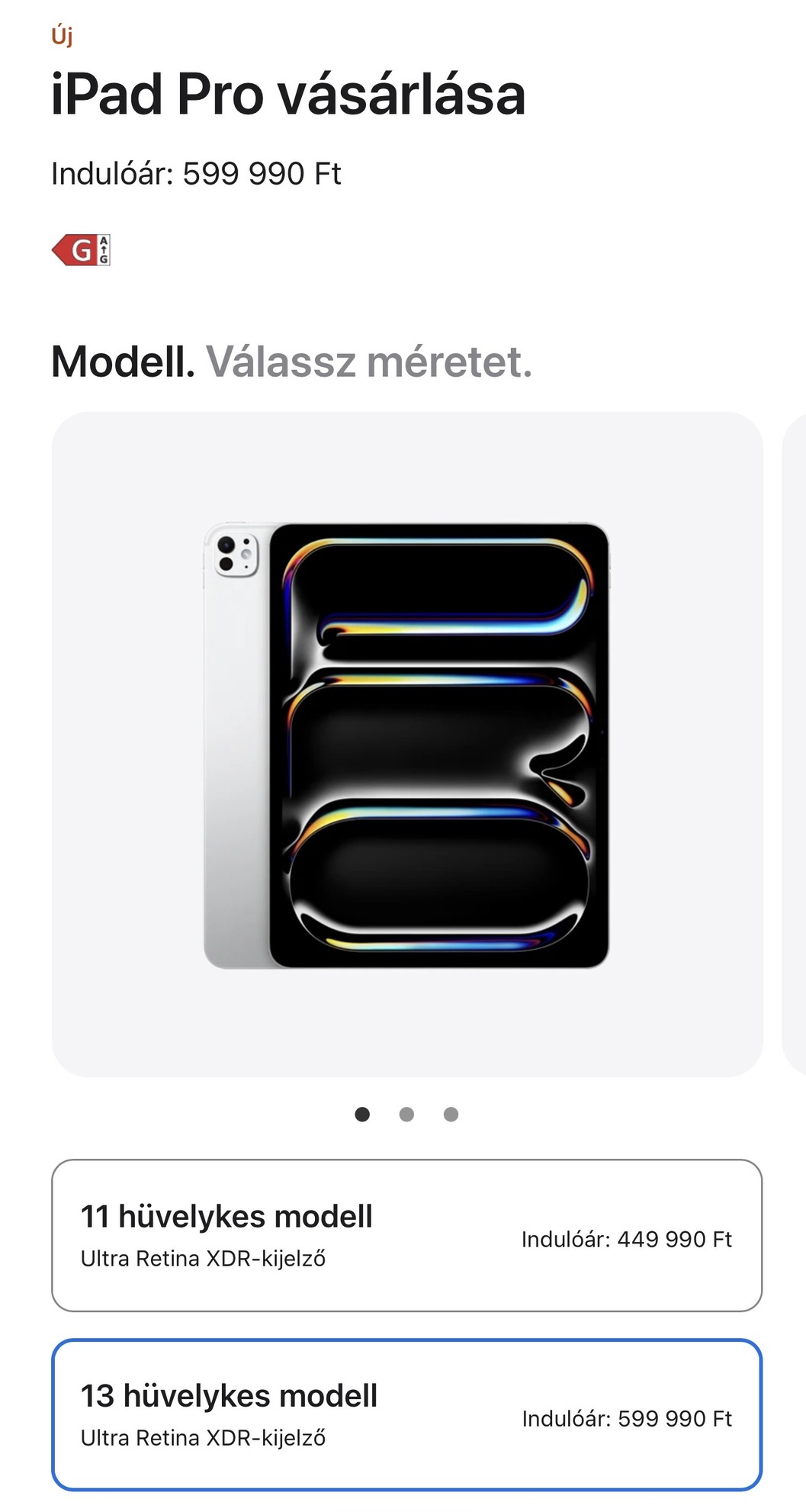Select the 11 hüvelykes modell option
This screenshot has width=806, height=1512.
(406, 1235)
